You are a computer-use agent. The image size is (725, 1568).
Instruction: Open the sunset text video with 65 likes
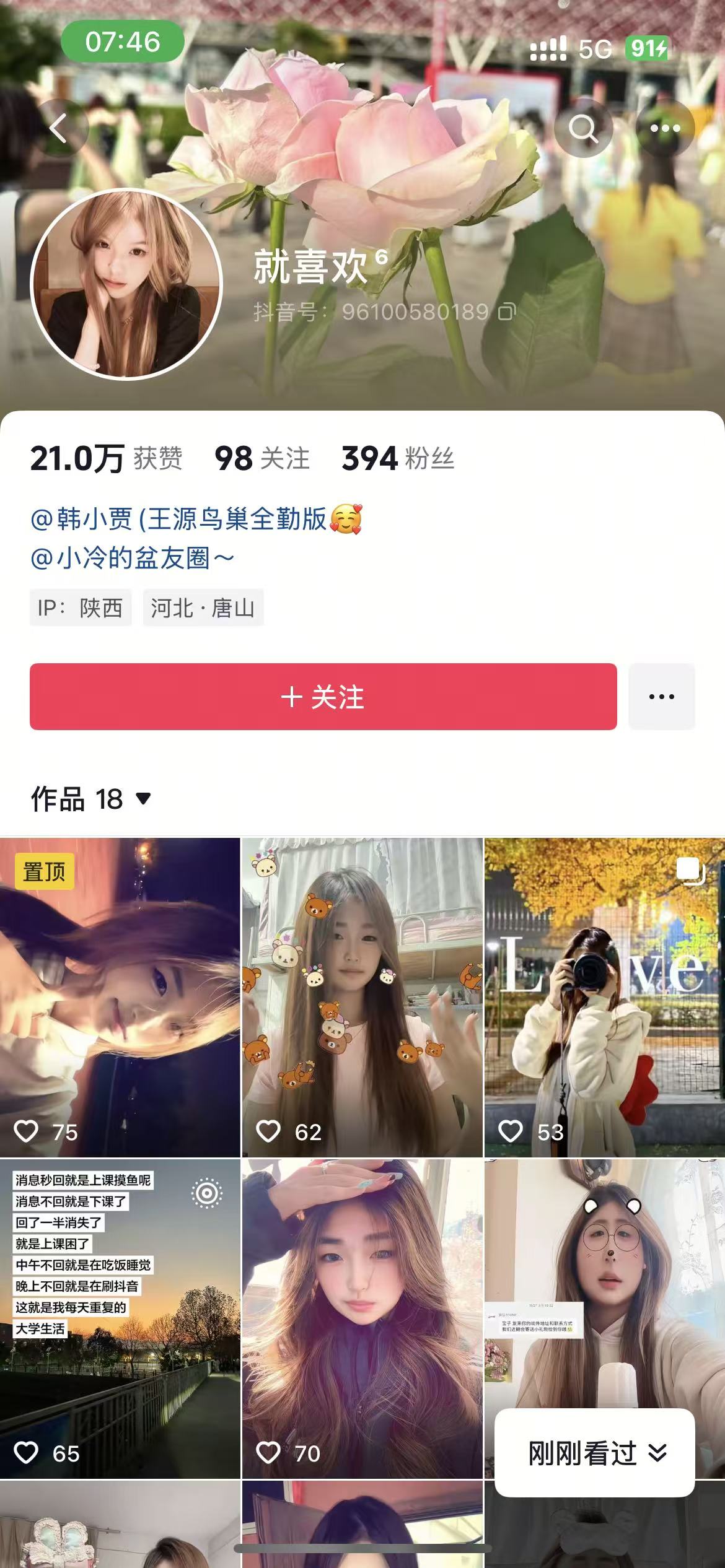click(x=120, y=1319)
